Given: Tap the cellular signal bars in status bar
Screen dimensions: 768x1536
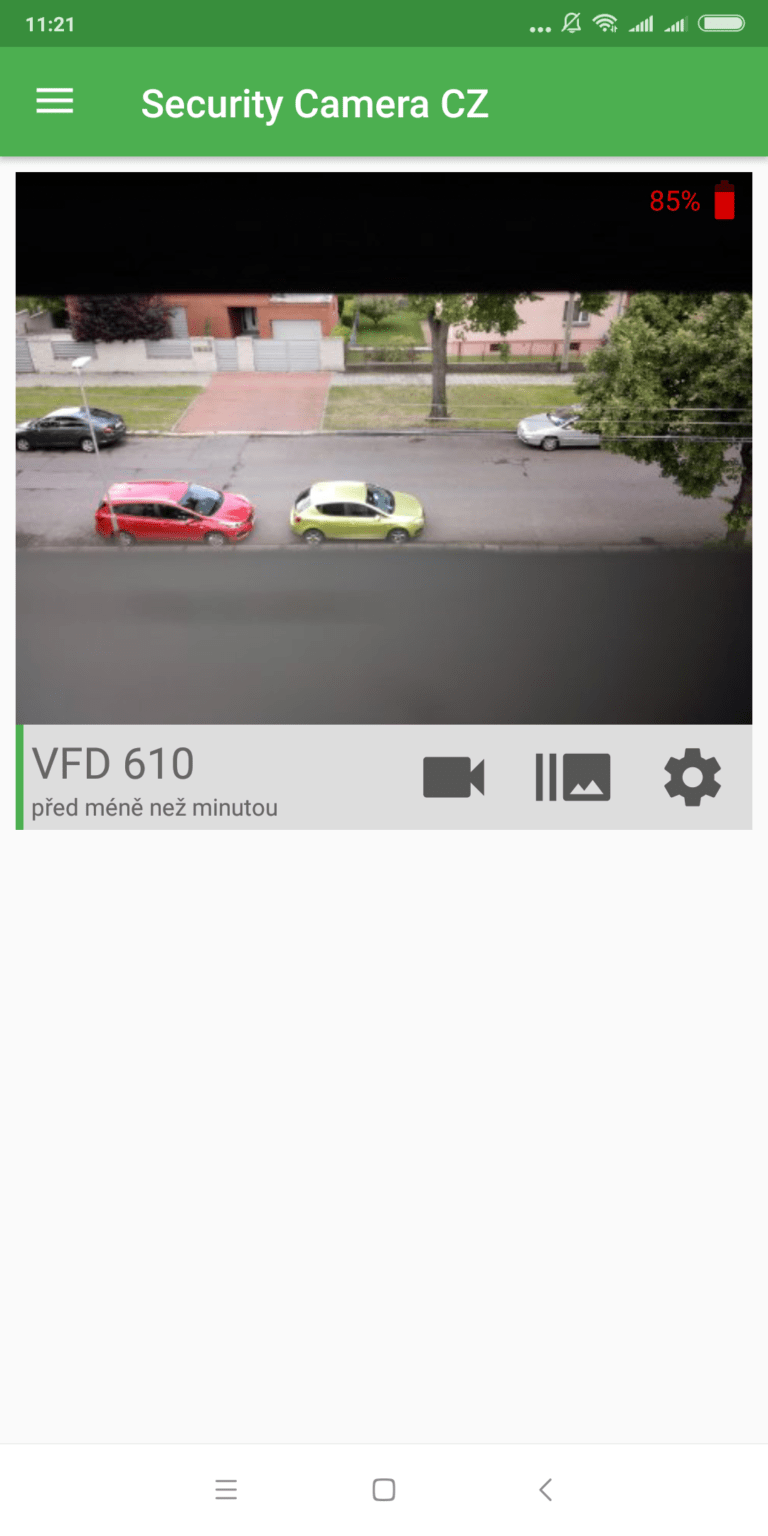Looking at the screenshot, I should [641, 22].
